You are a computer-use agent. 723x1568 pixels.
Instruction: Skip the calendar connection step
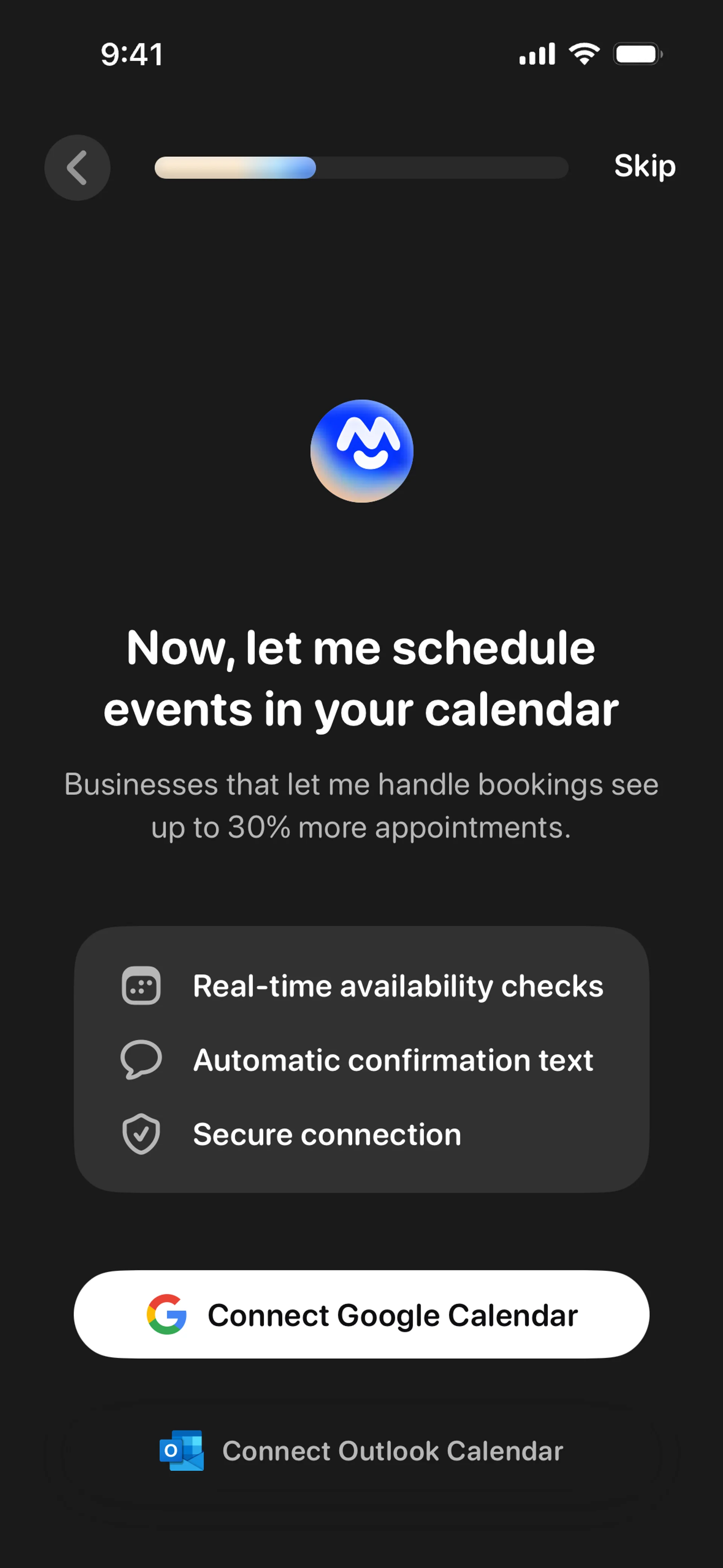645,166
